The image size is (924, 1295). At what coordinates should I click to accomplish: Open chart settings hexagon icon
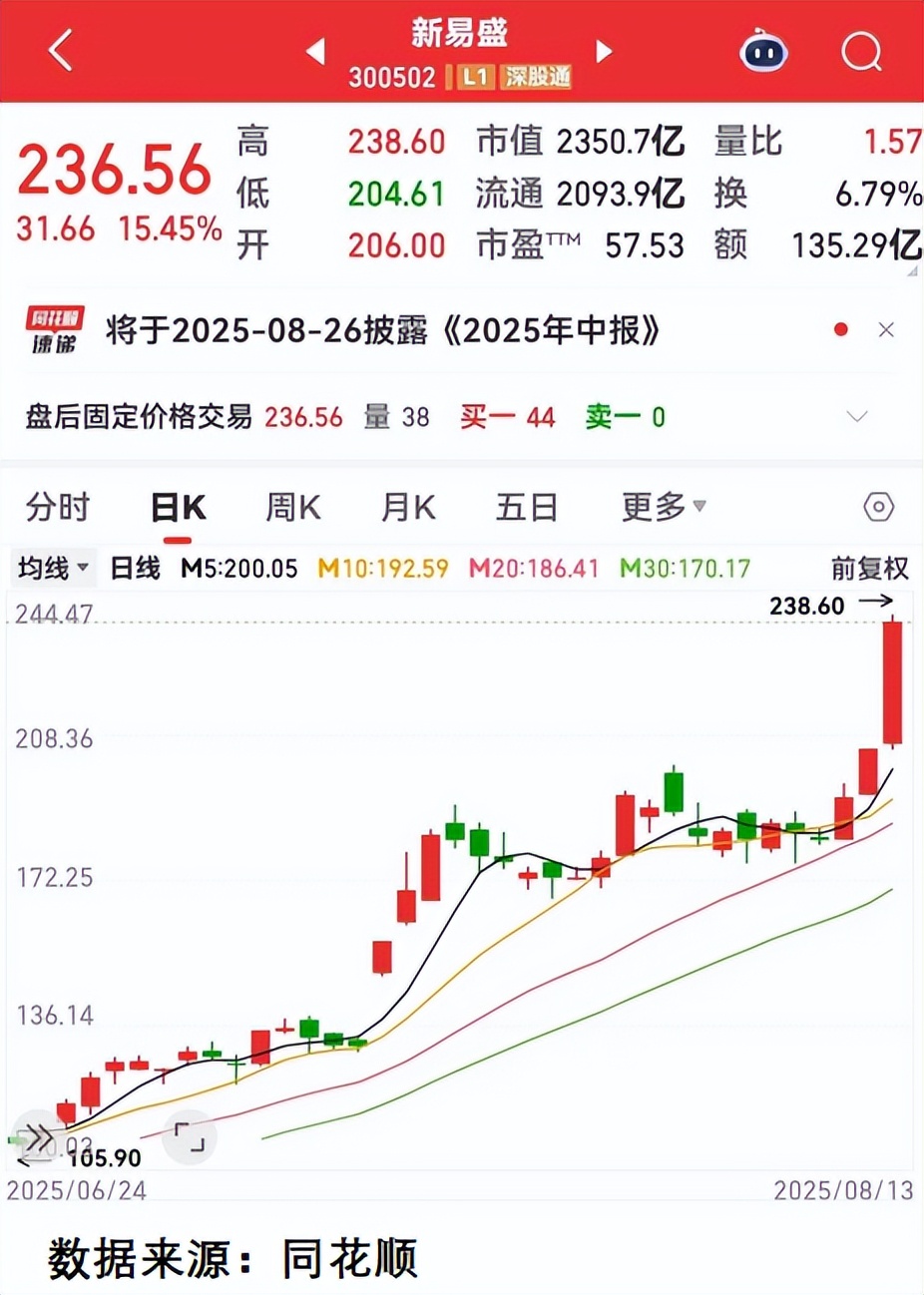(x=878, y=508)
